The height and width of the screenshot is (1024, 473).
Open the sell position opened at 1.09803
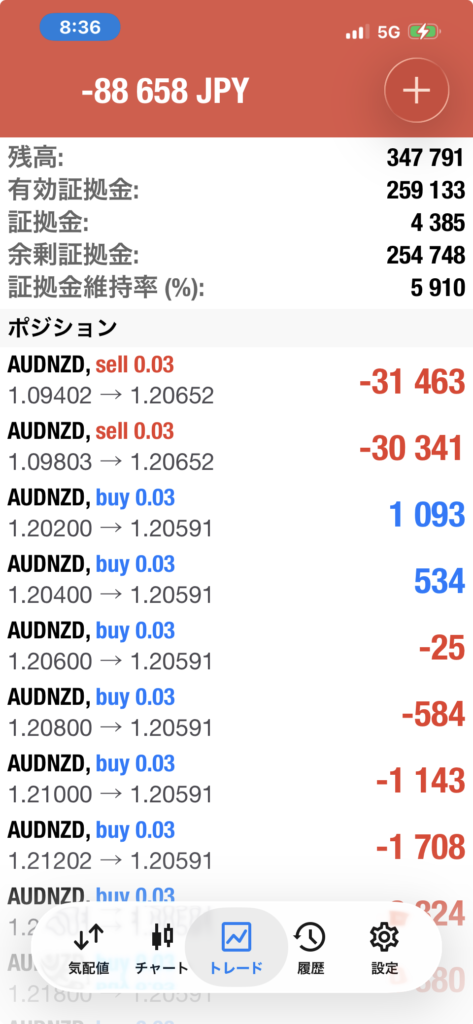click(x=236, y=447)
